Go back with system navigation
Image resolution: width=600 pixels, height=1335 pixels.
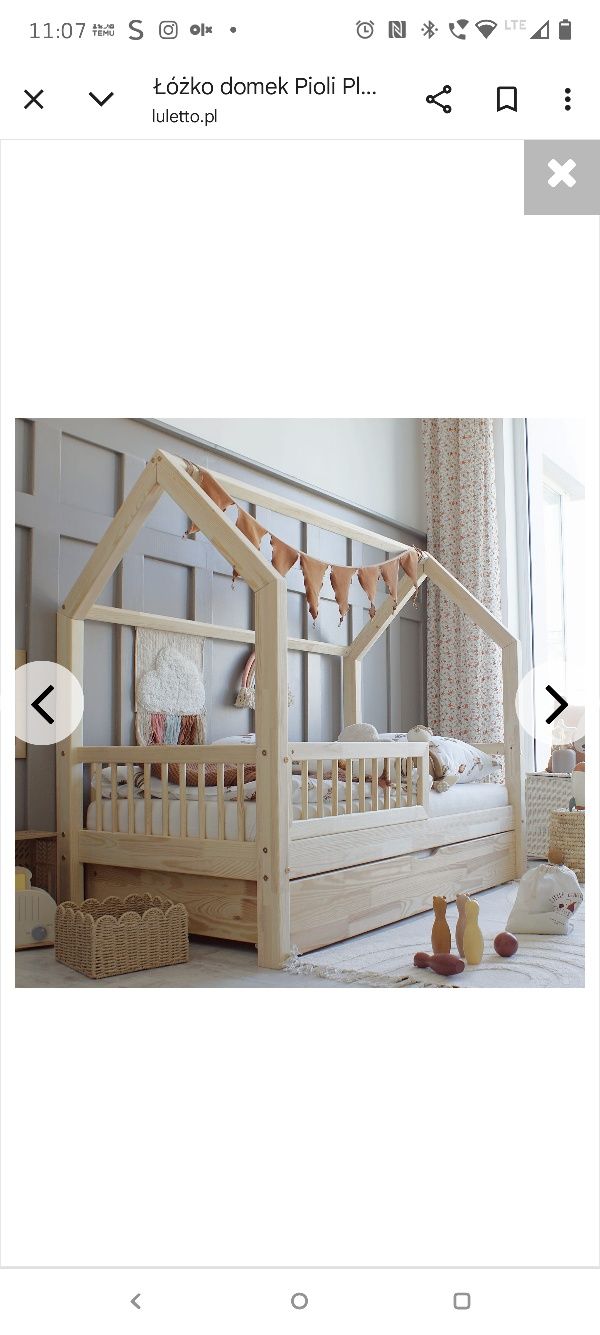click(x=136, y=1300)
